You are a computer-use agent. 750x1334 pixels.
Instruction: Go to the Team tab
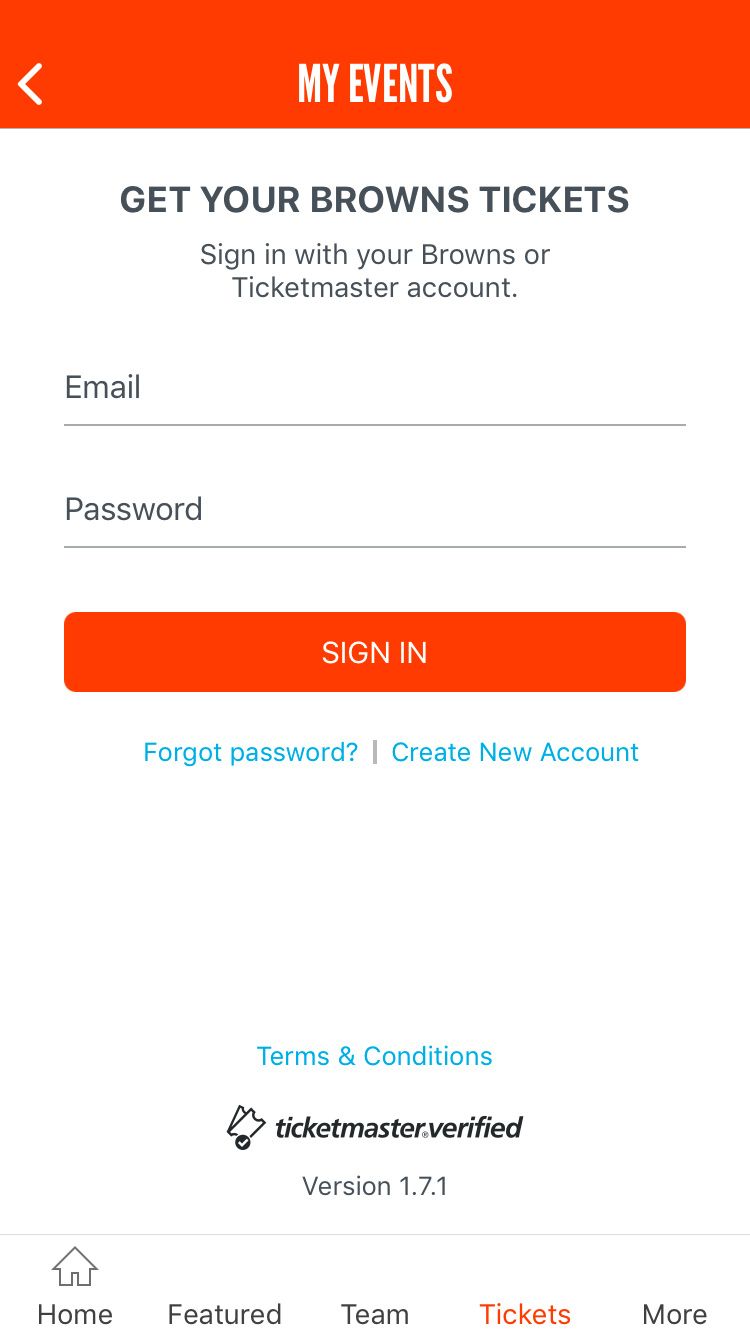click(374, 1300)
